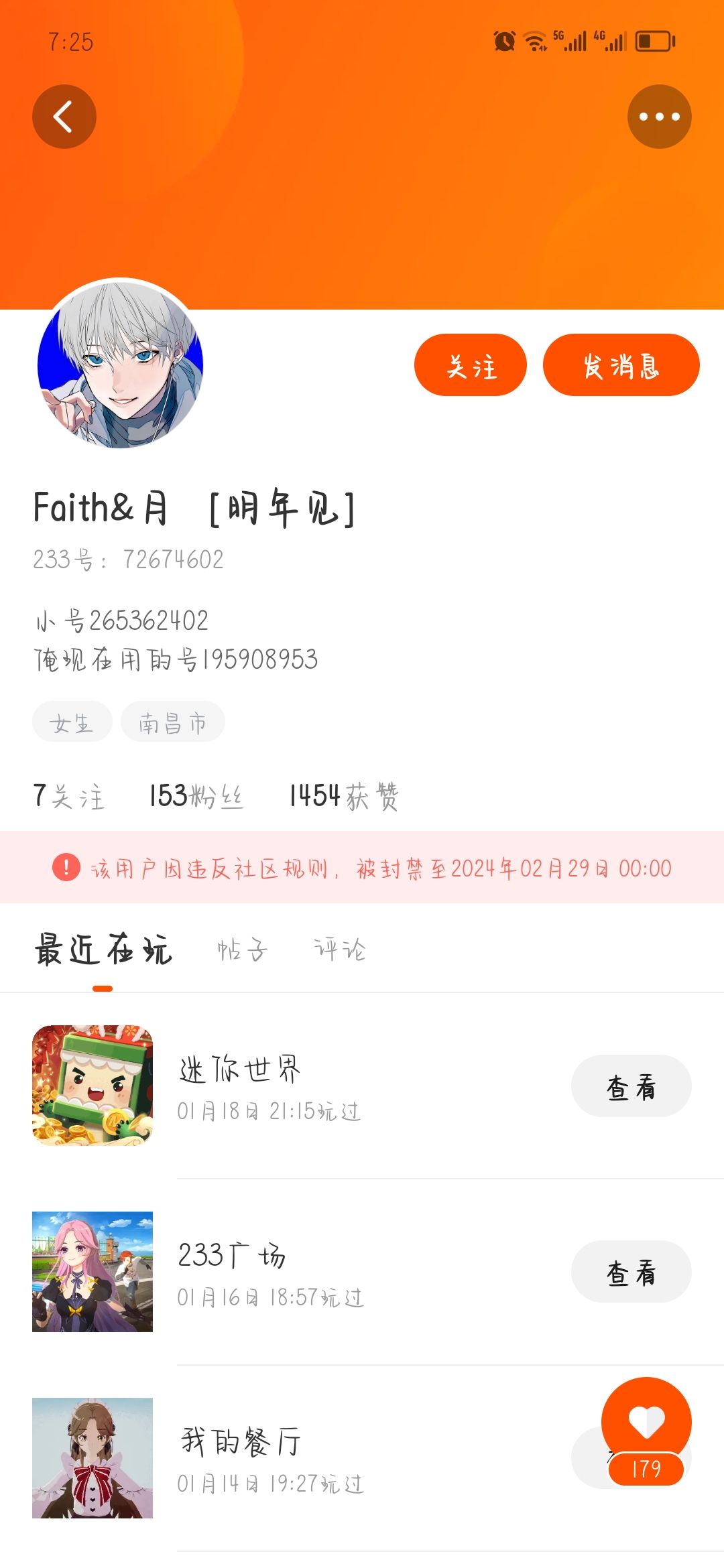Select the 最近在玩 tab
This screenshot has height=1568, width=724.
click(103, 950)
